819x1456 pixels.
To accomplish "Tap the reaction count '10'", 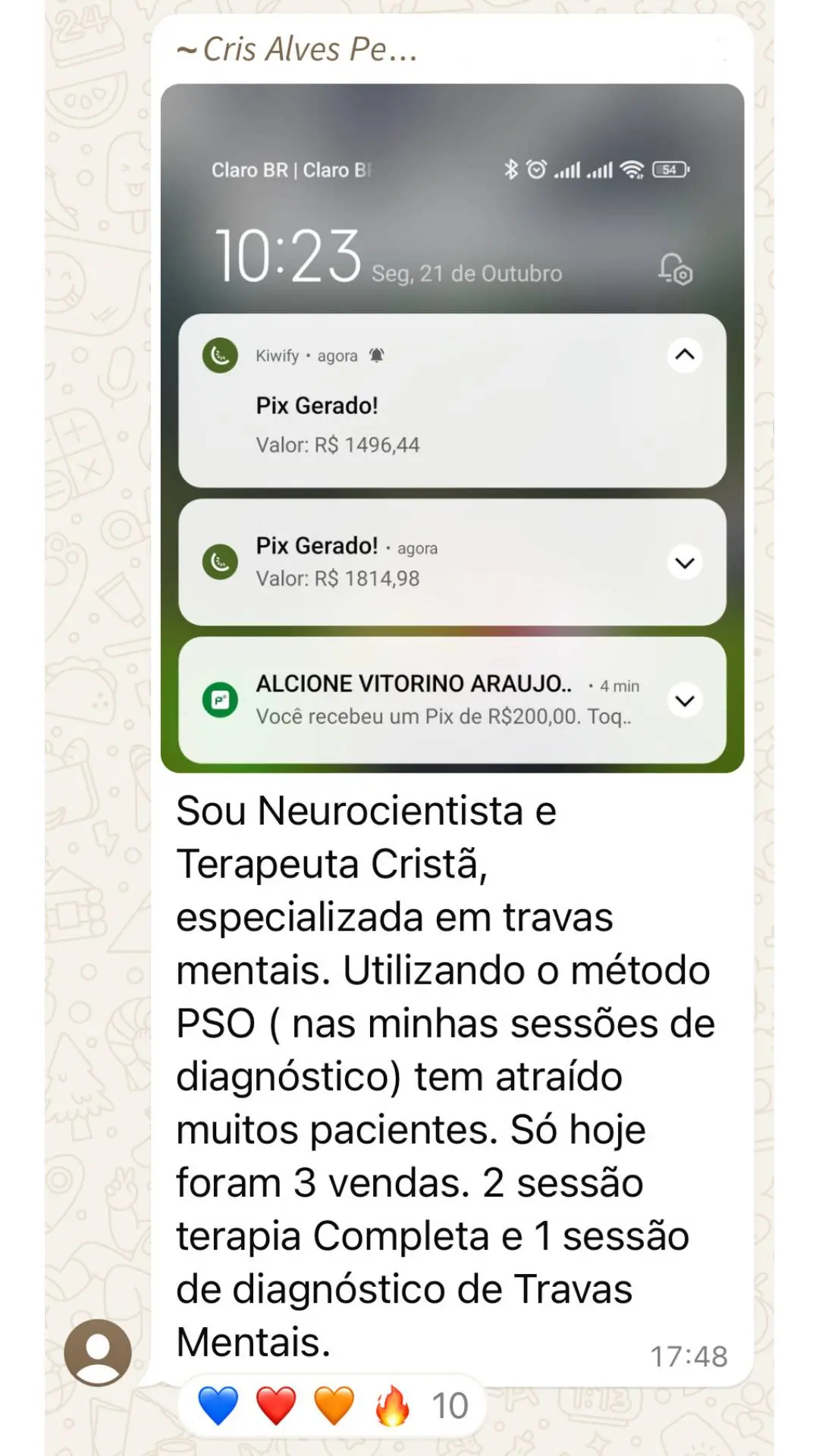I will (x=449, y=1404).
